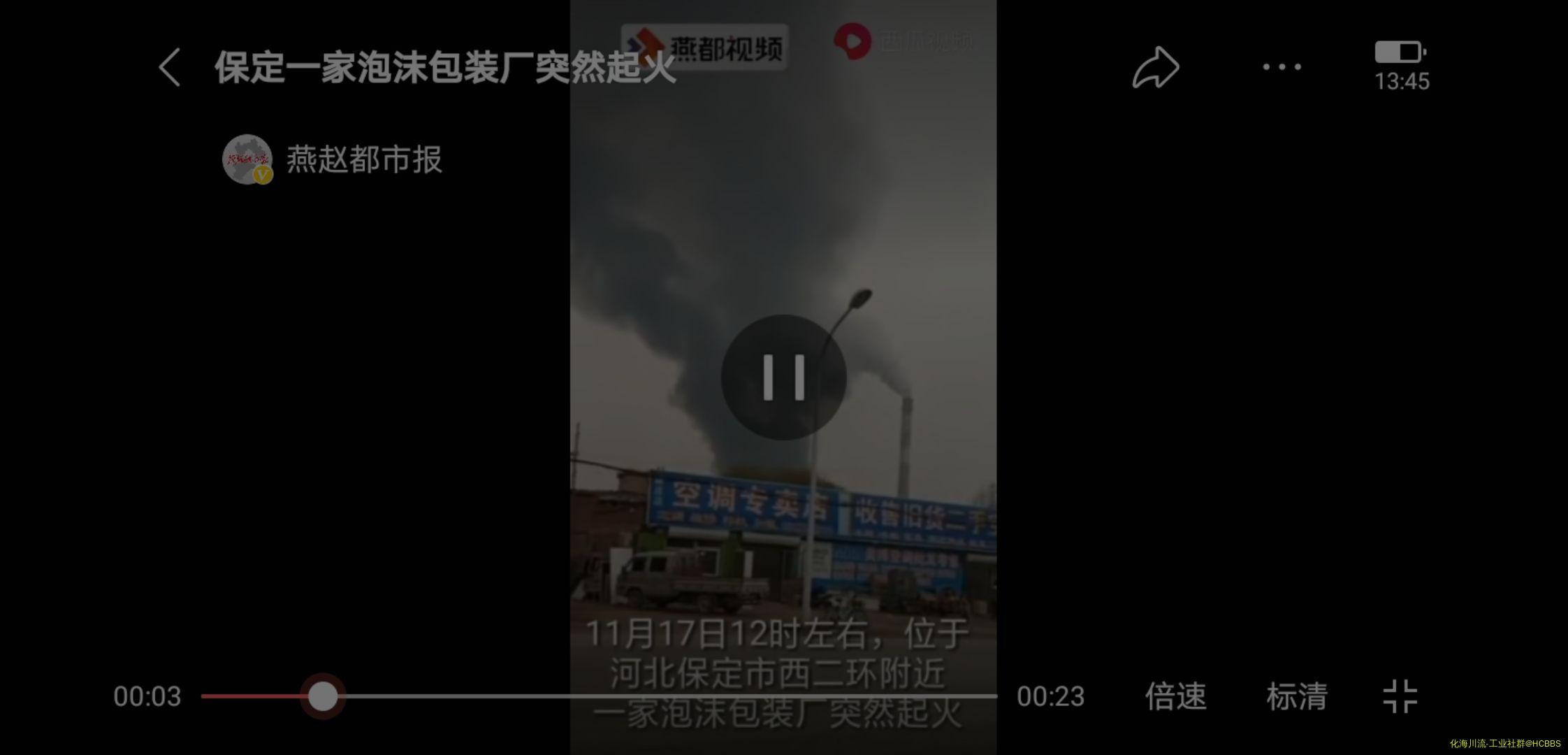Viewport: 1568px width, 755px height.
Task: Share this video
Action: 1155,68
